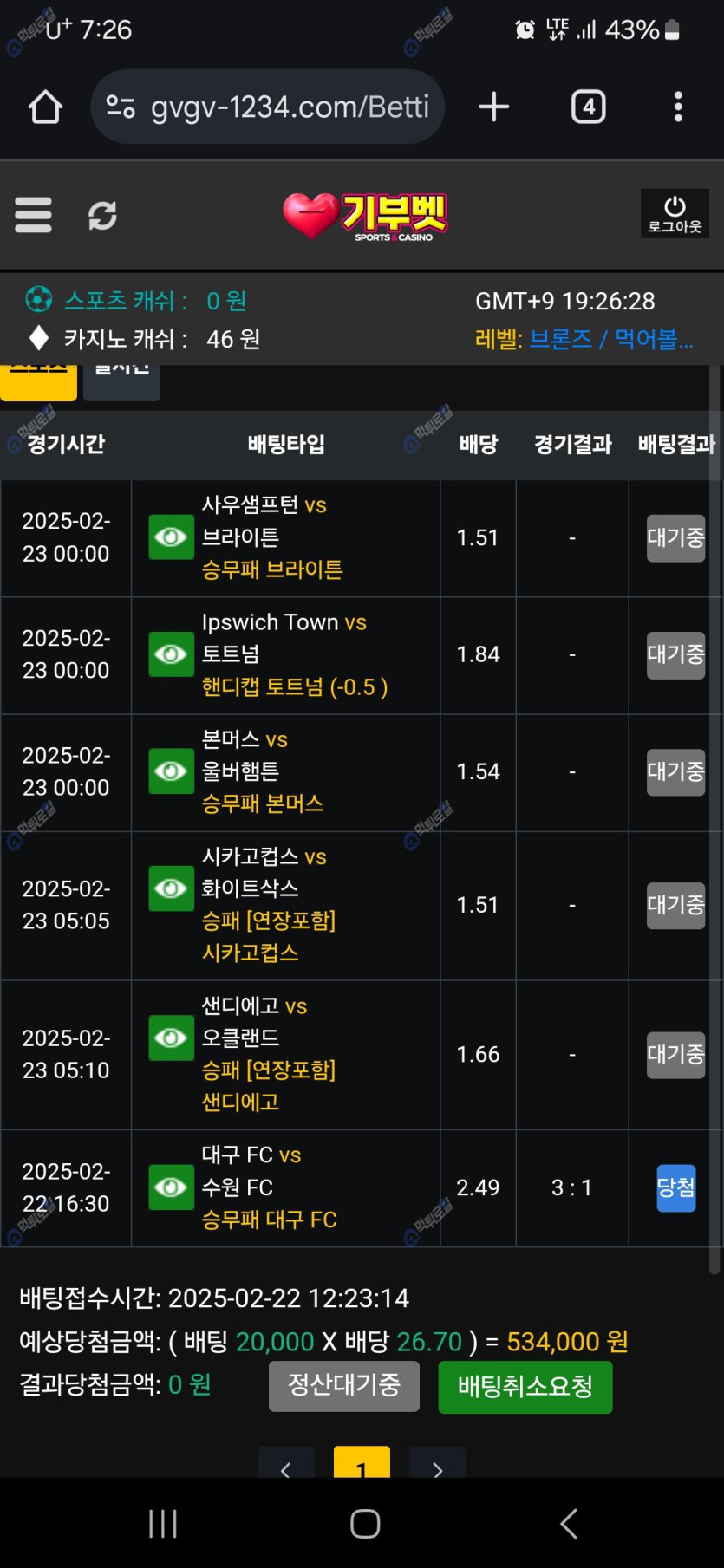Image resolution: width=724 pixels, height=1568 pixels.
Task: Show the open tabs switcher
Action: pyautogui.click(x=589, y=107)
